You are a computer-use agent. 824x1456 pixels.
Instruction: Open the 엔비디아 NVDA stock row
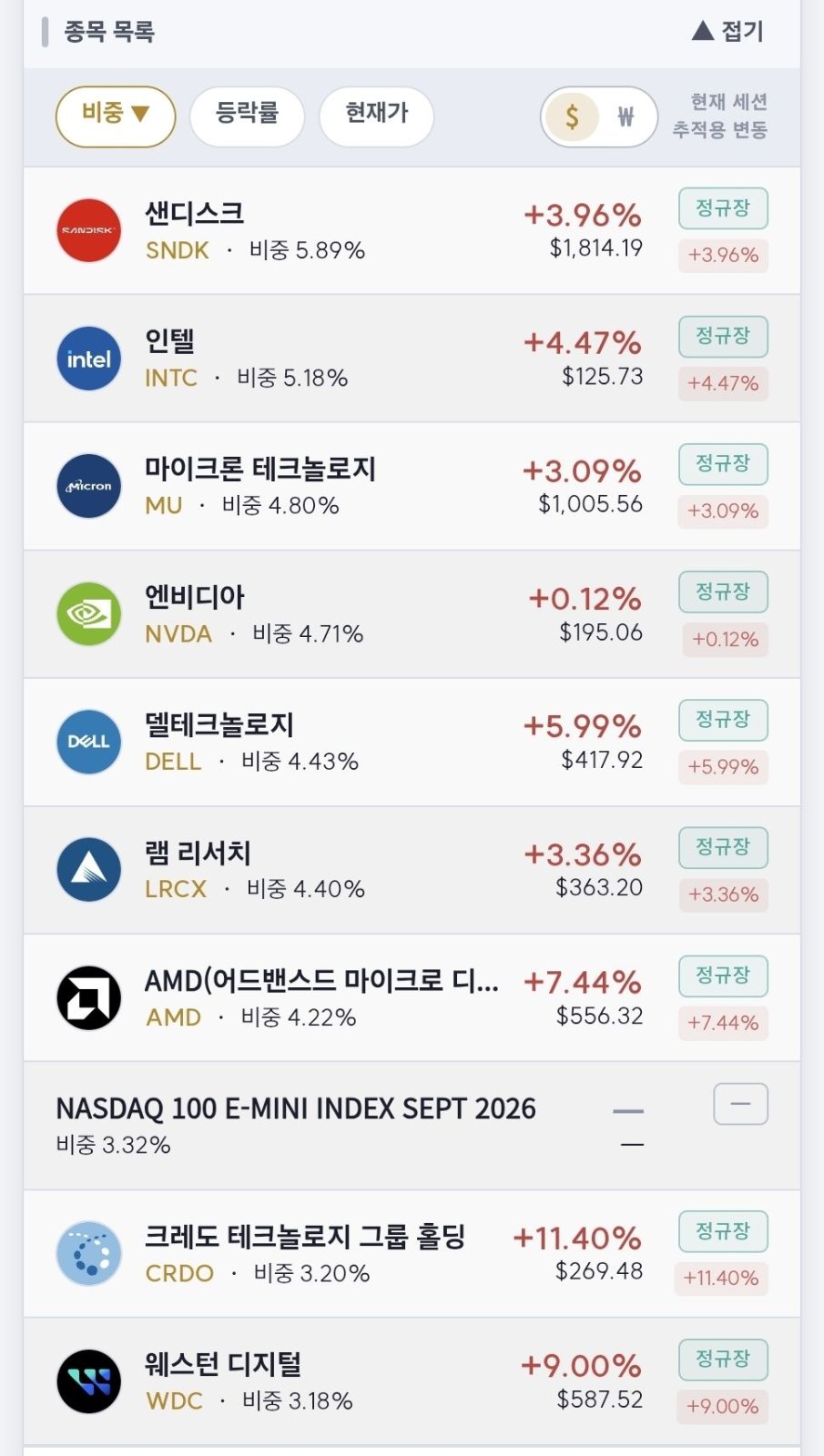(x=412, y=614)
